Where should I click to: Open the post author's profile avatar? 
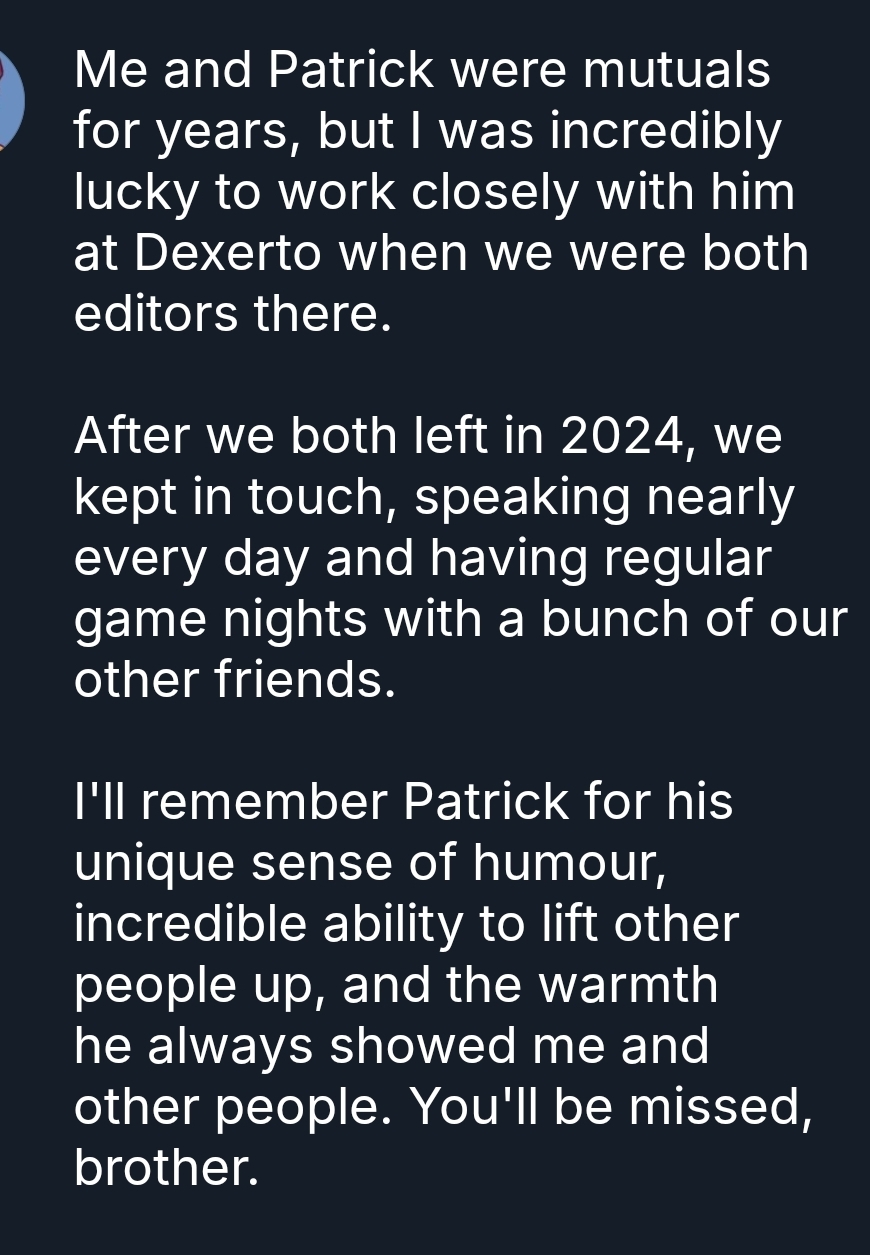point(9,101)
